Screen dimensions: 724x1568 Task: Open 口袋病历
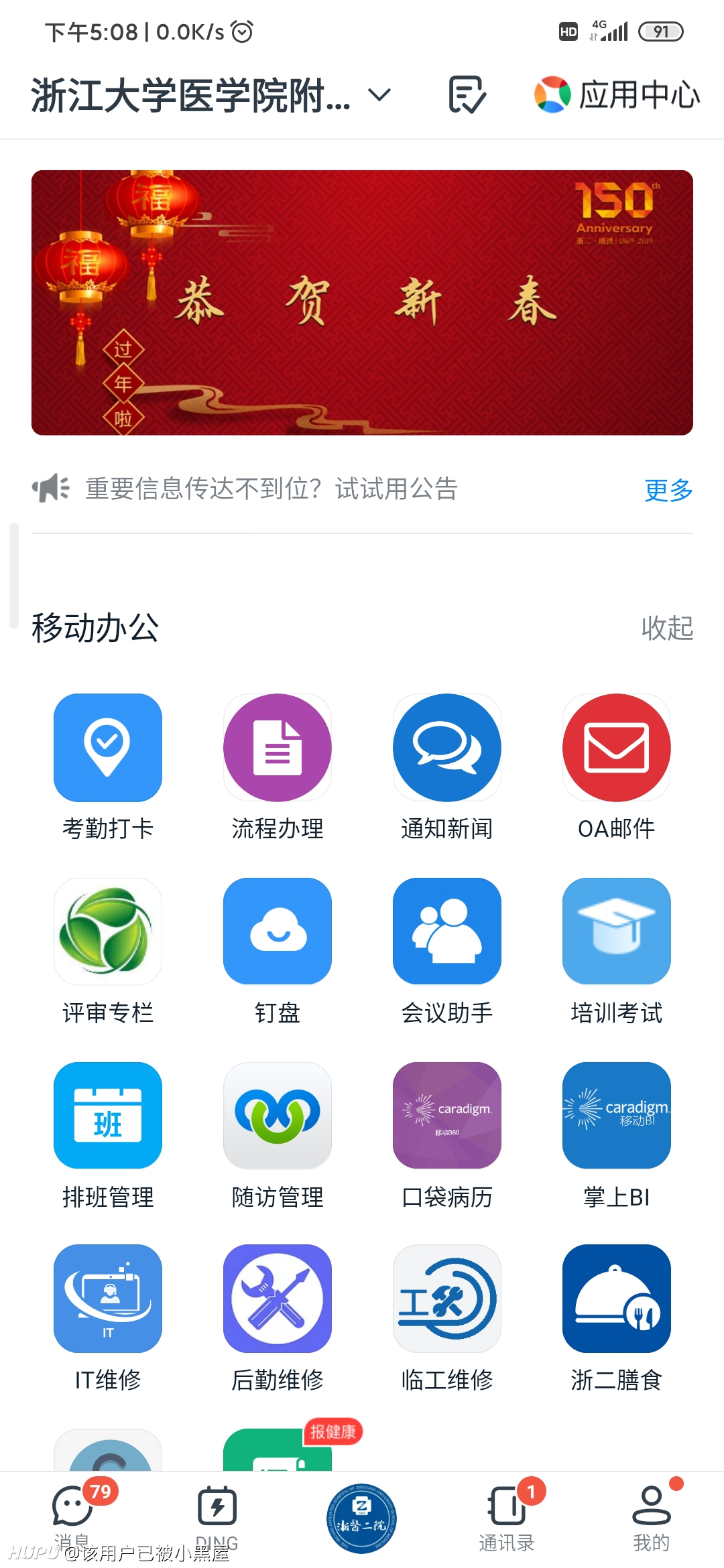[x=447, y=1136]
